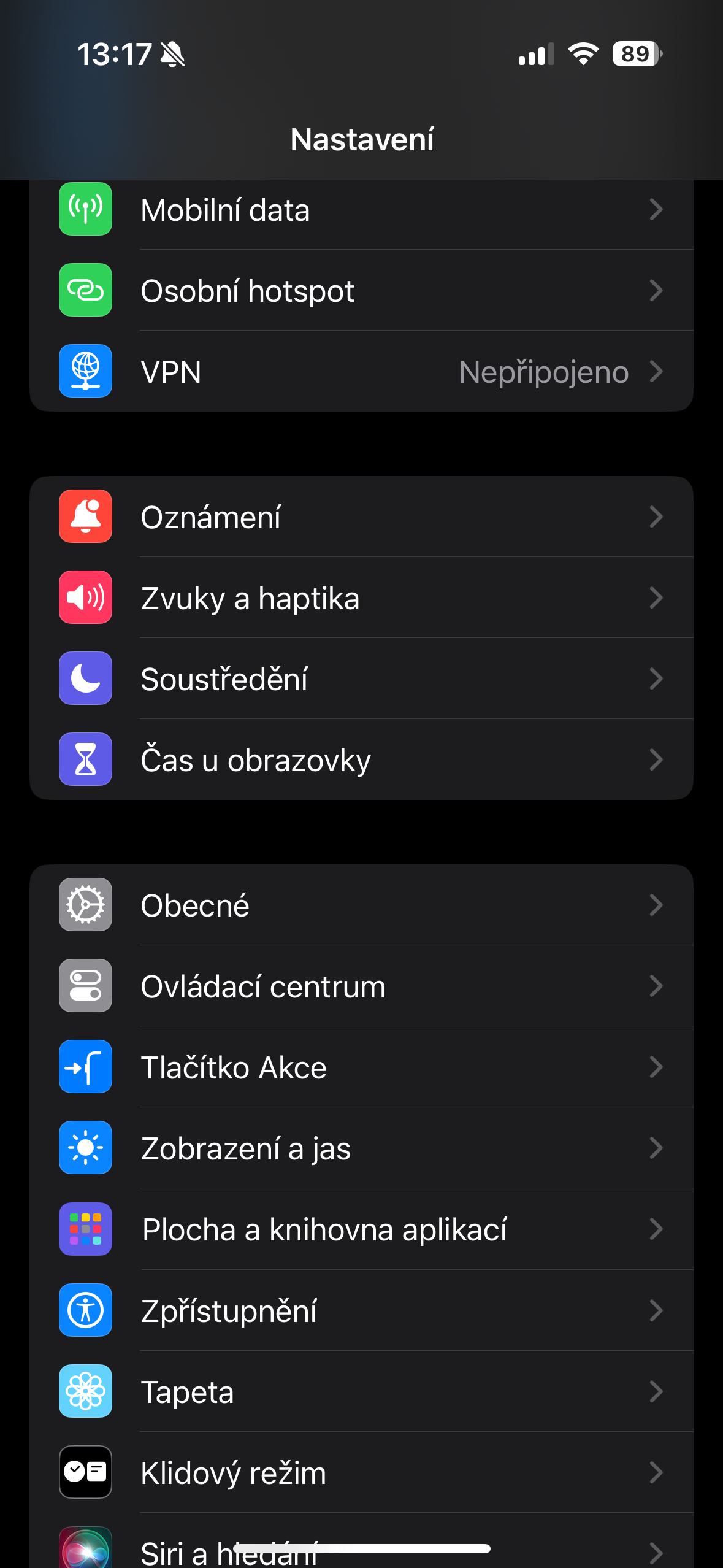Tap the Zvuky a haptika speaker icon
Viewport: 723px width, 1568px height.
[x=85, y=598]
